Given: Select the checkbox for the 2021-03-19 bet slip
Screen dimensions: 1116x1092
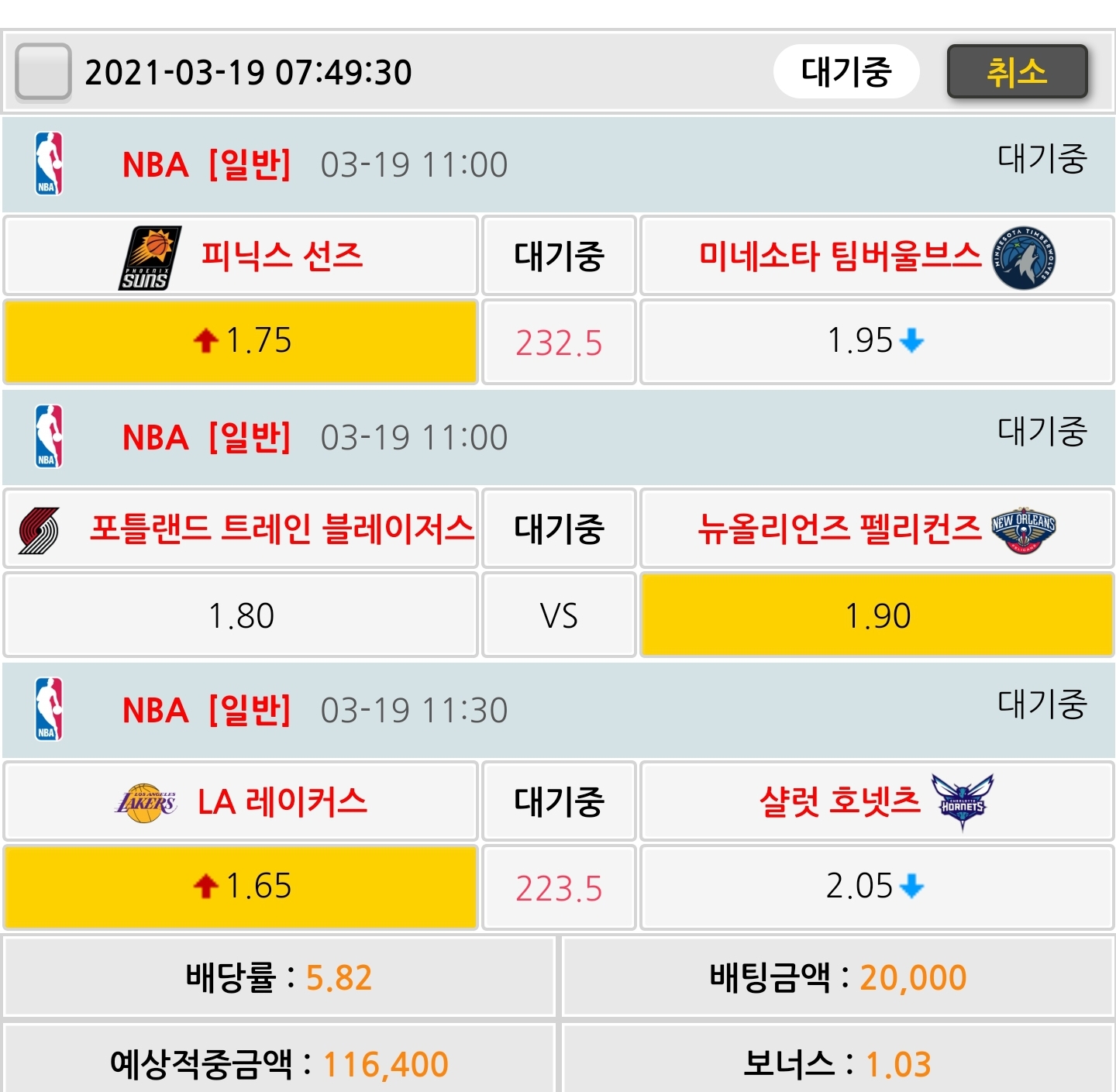Looking at the screenshot, I should (x=43, y=72).
